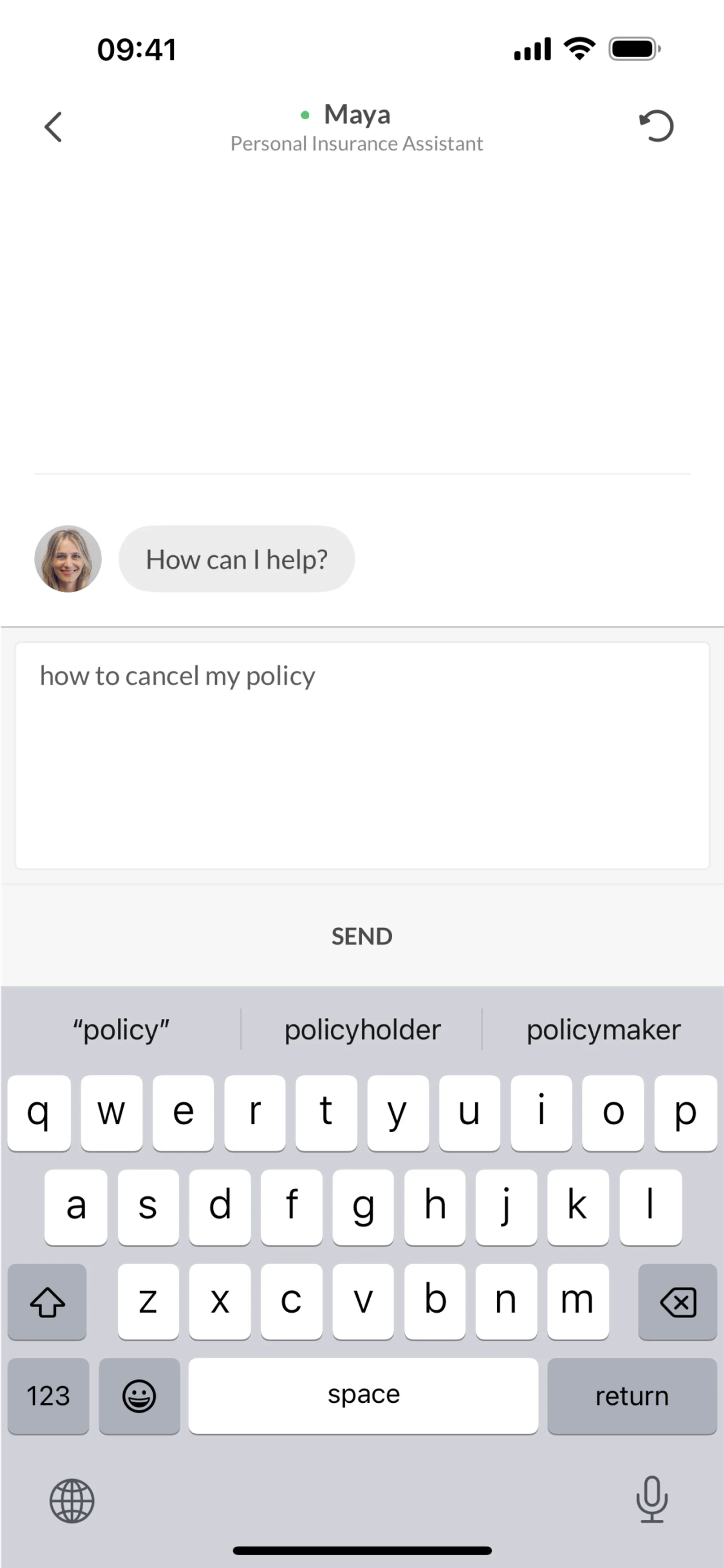Focus the message text field
Screen dimensions: 724x1568
362,755
